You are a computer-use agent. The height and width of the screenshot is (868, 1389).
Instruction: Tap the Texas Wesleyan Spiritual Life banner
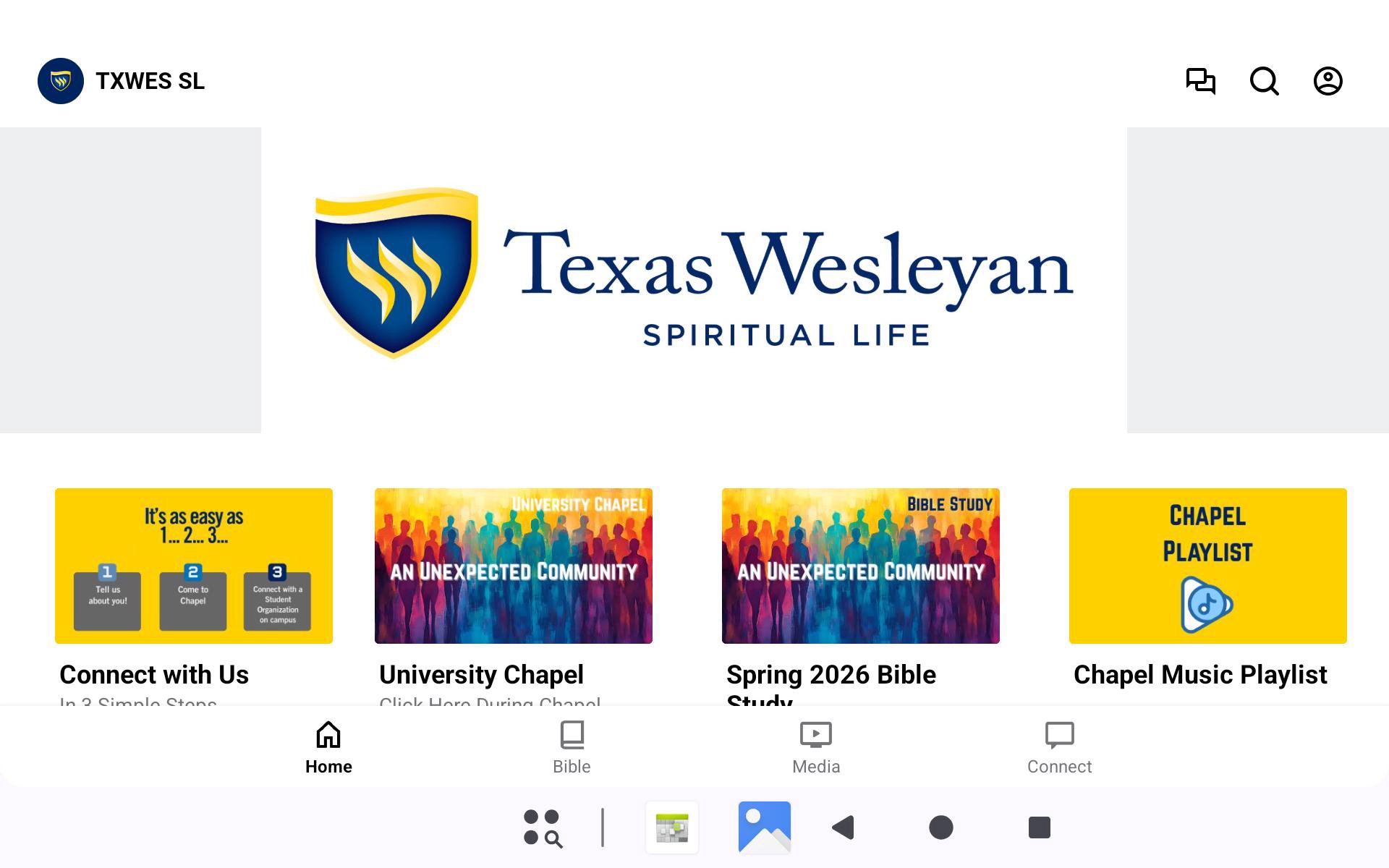(x=693, y=280)
